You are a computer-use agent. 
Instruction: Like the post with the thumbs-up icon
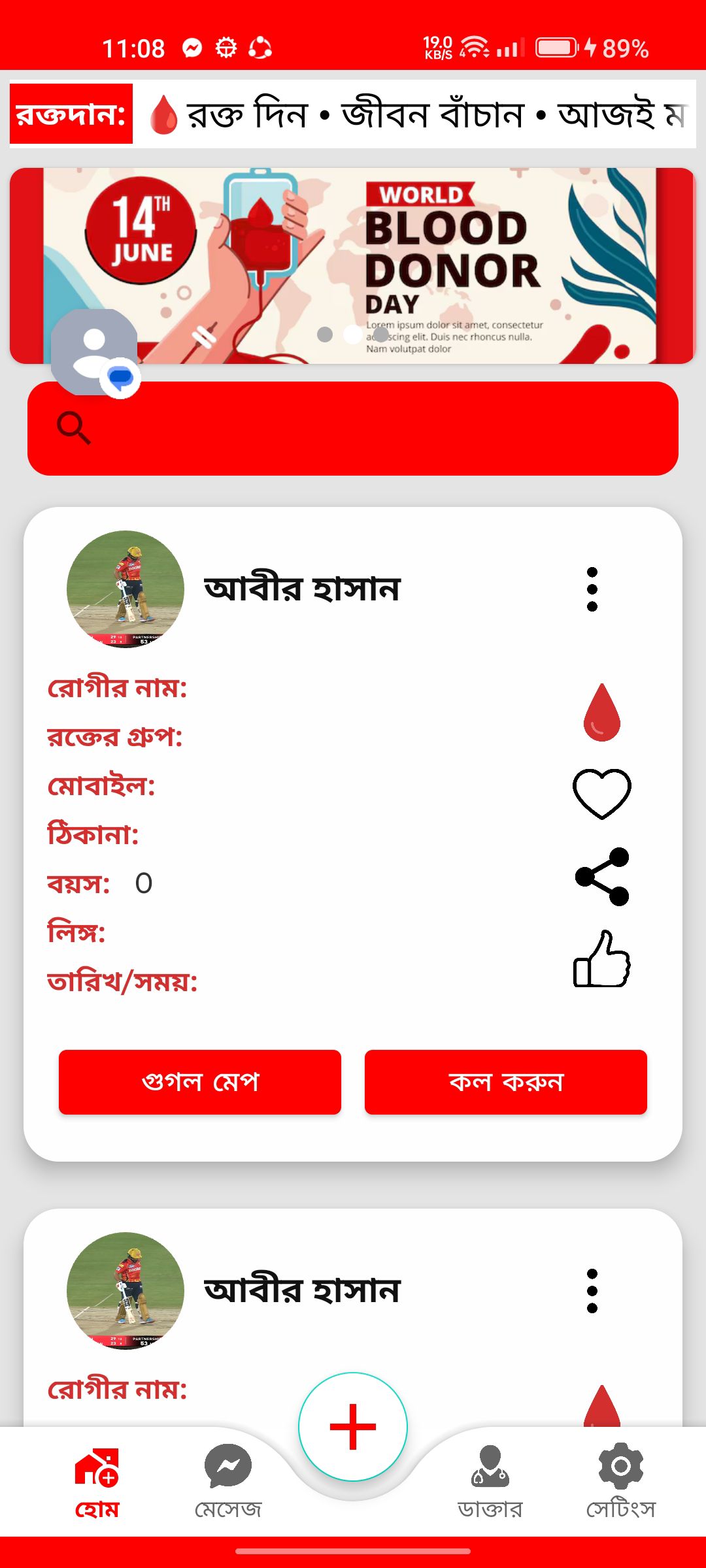click(x=601, y=959)
